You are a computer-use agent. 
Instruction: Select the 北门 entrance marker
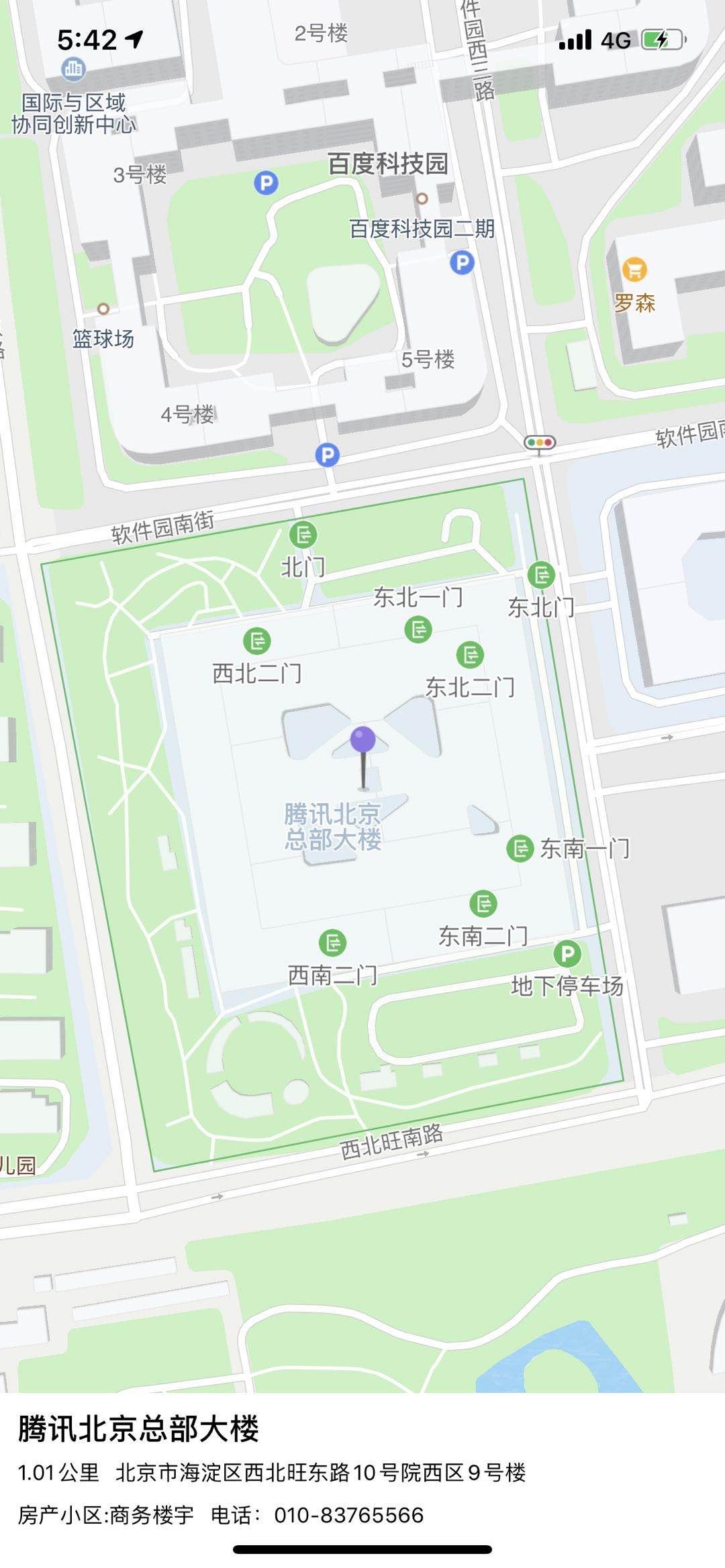303,535
